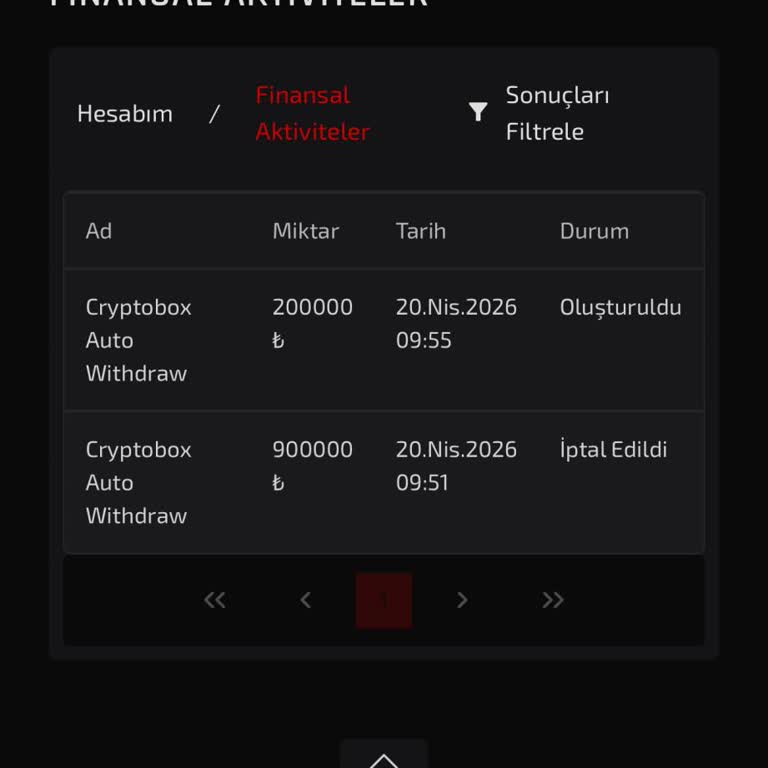Go to the first results page
The height and width of the screenshot is (768, 768).
215,600
